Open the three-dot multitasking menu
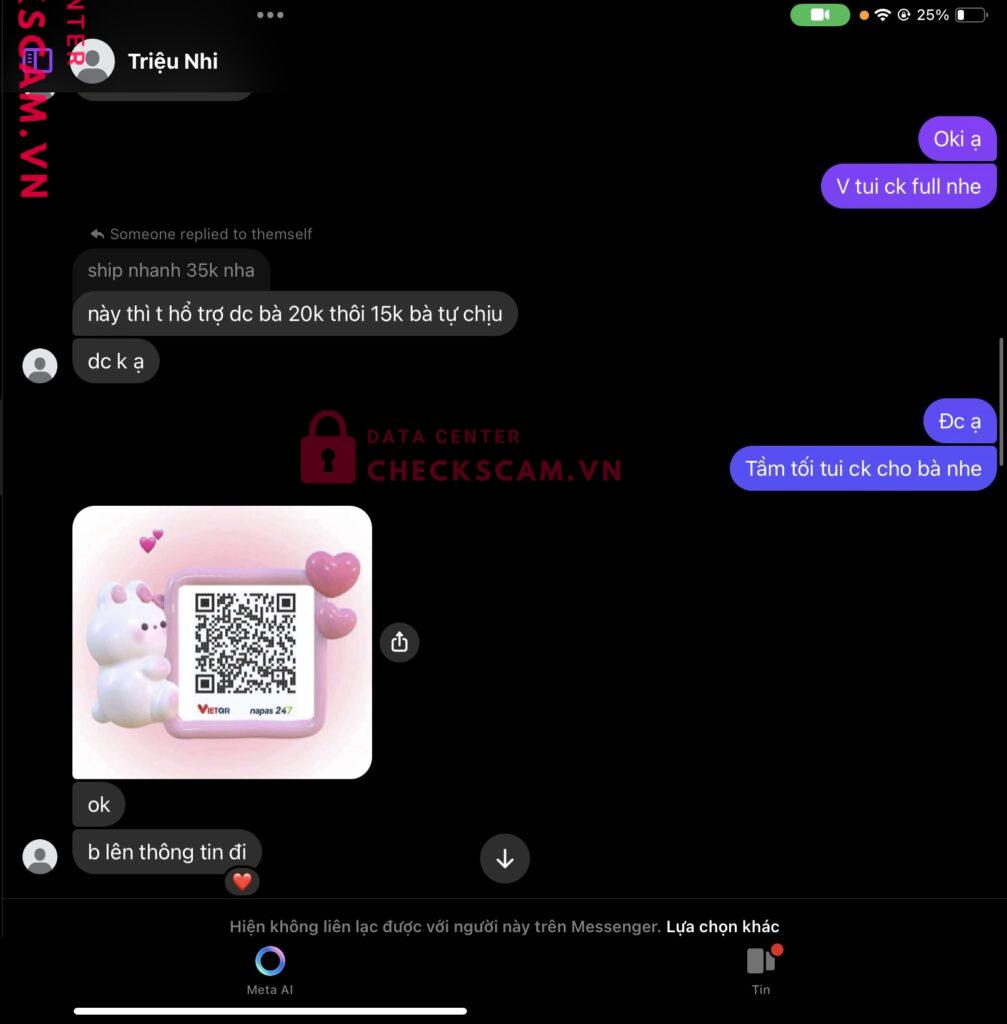1007x1024 pixels. (270, 15)
